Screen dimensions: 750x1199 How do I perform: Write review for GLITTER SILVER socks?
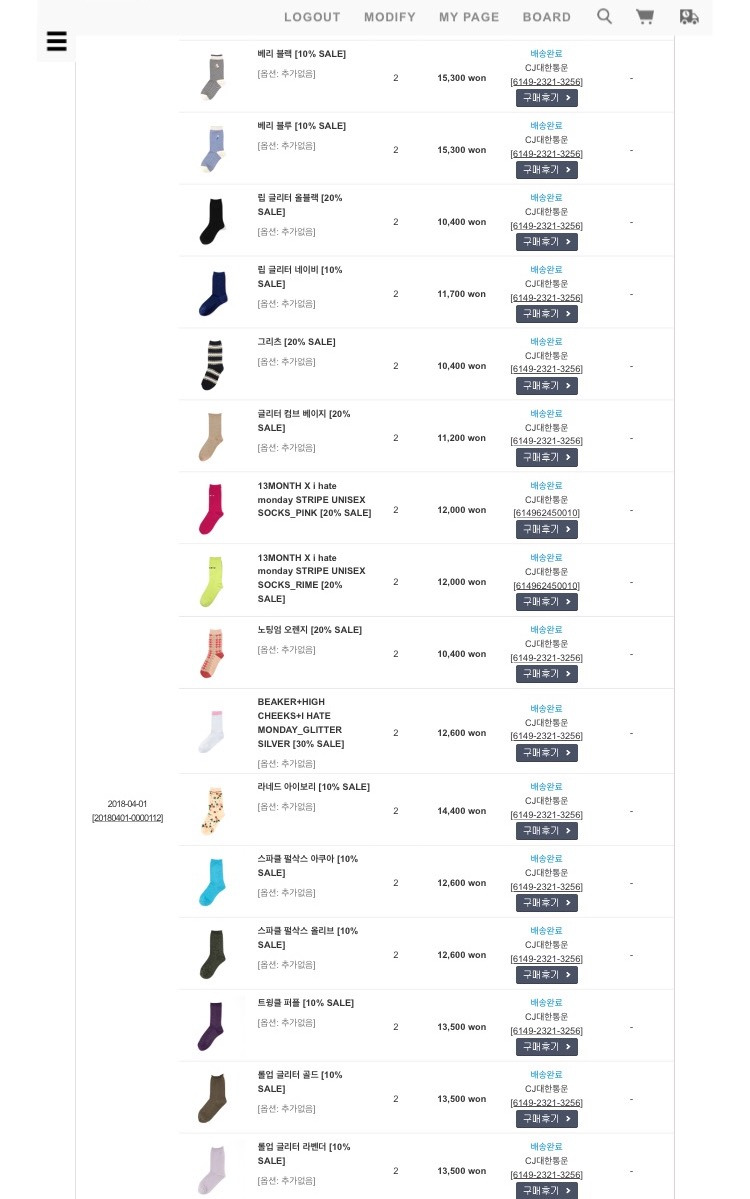pyautogui.click(x=547, y=753)
